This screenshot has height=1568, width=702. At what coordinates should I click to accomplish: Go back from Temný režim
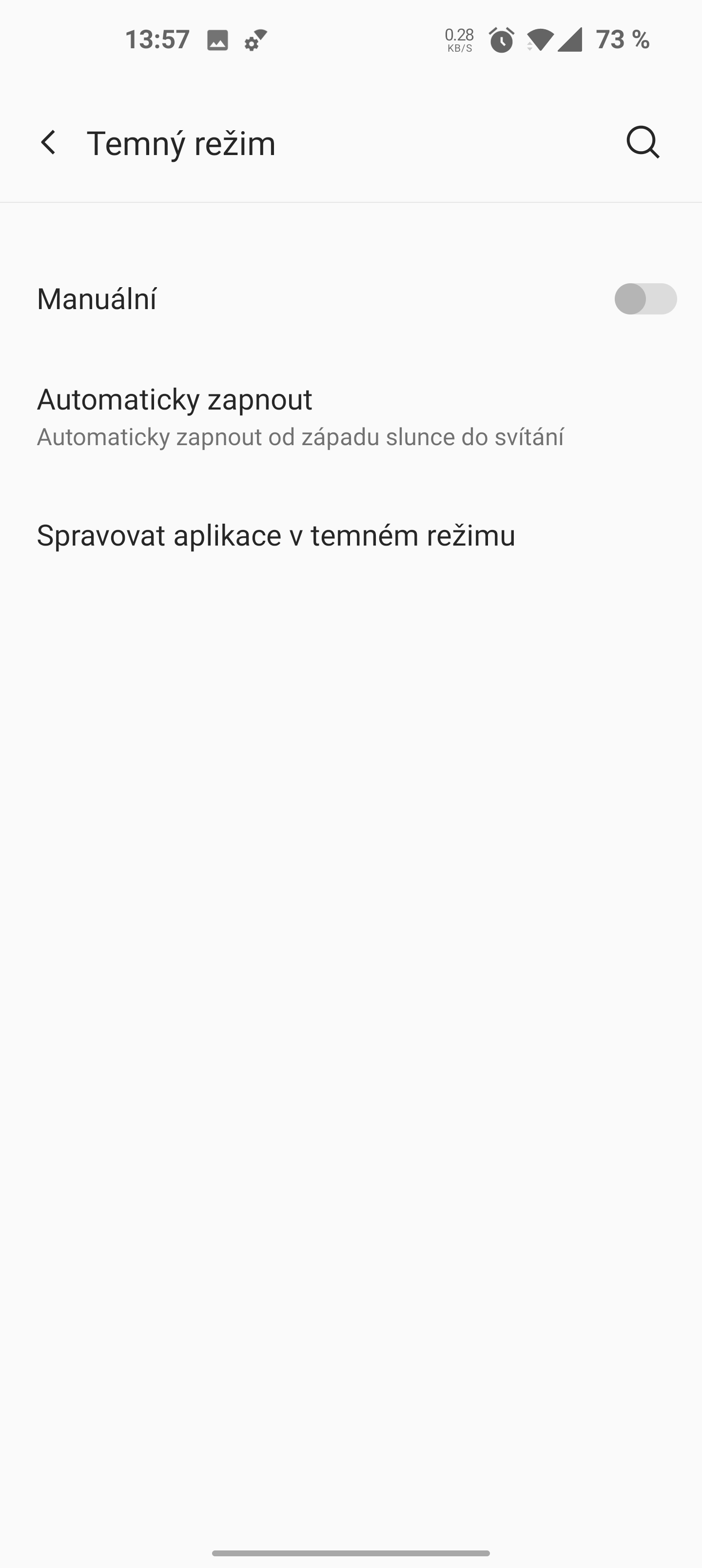click(48, 143)
